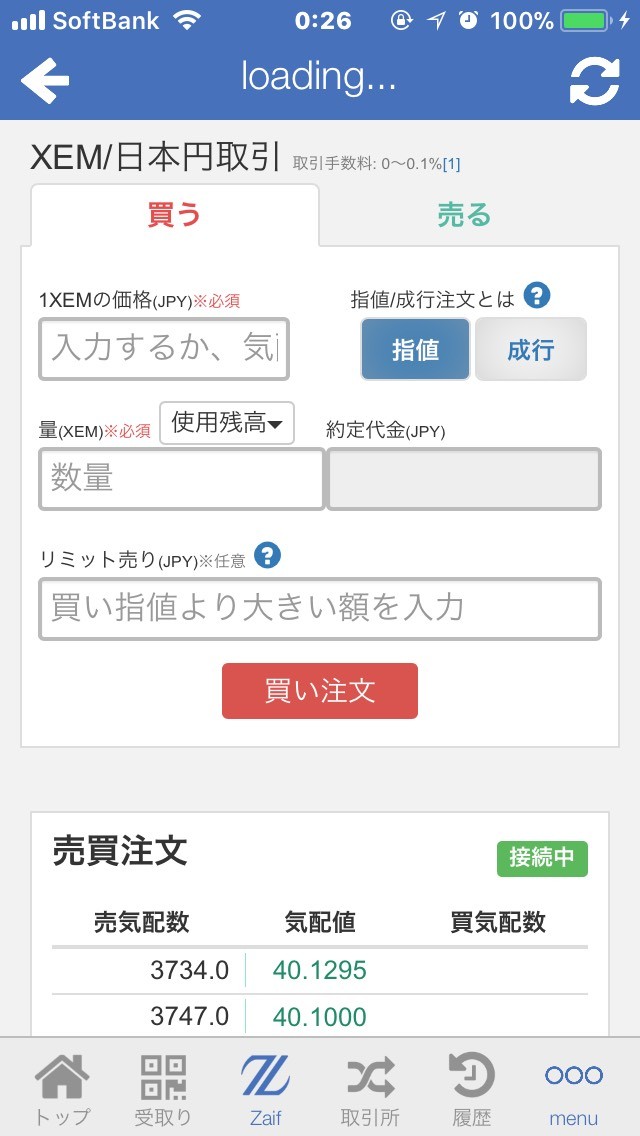
Task: Open the 受取り QR tab
Action: tap(163, 1088)
